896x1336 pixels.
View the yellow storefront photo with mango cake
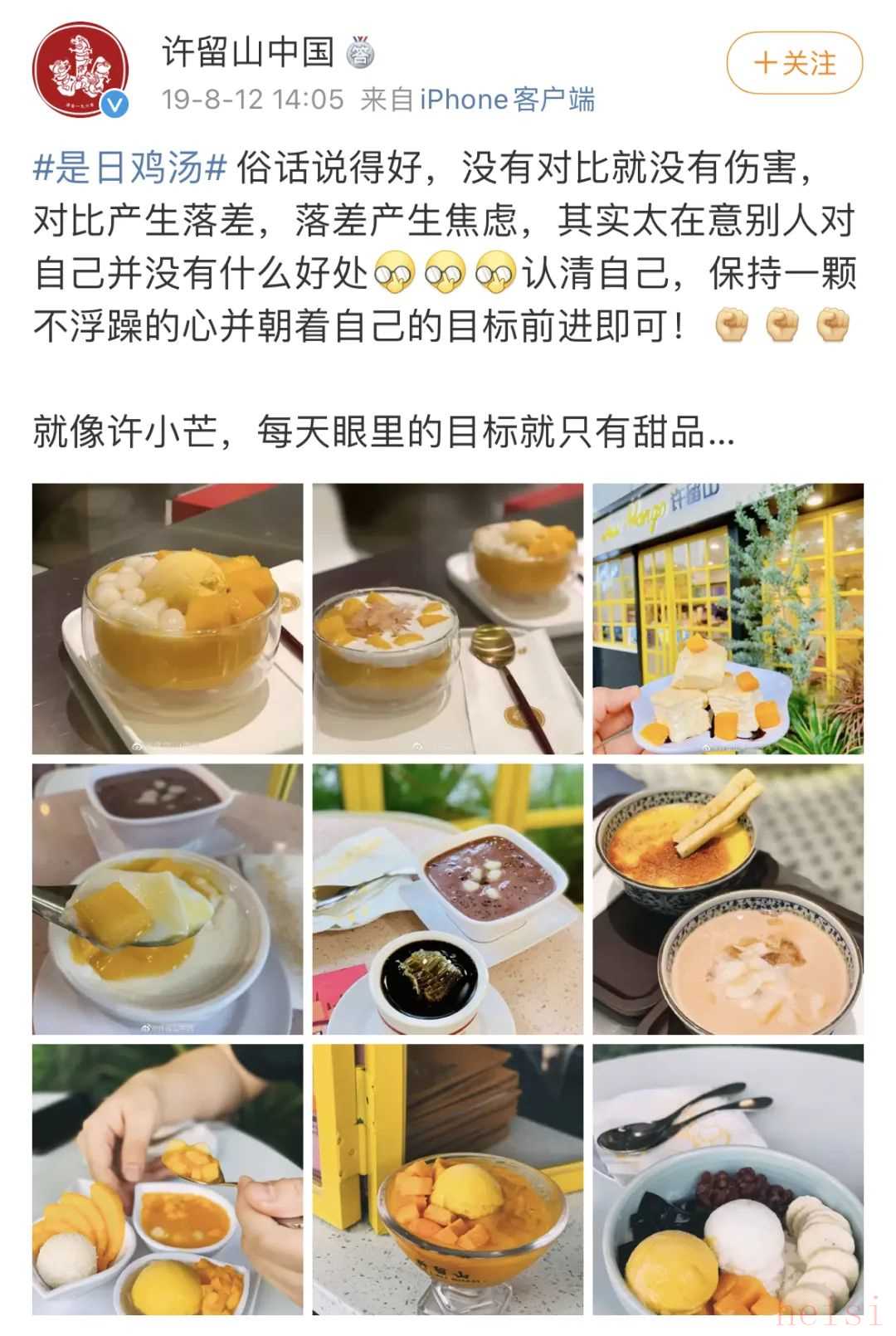click(x=728, y=619)
